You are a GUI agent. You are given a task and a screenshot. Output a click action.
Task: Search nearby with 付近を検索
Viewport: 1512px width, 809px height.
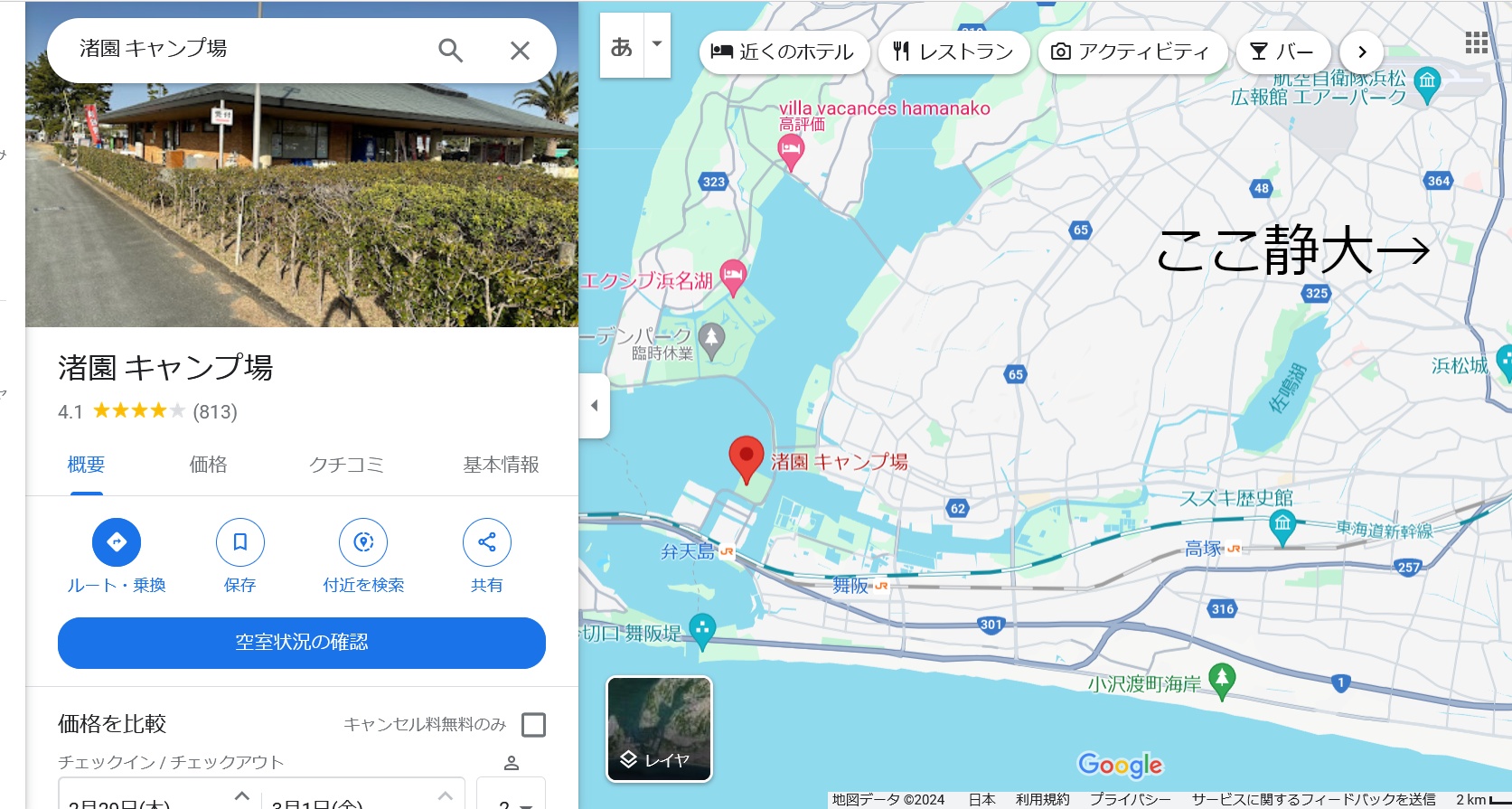coord(363,542)
